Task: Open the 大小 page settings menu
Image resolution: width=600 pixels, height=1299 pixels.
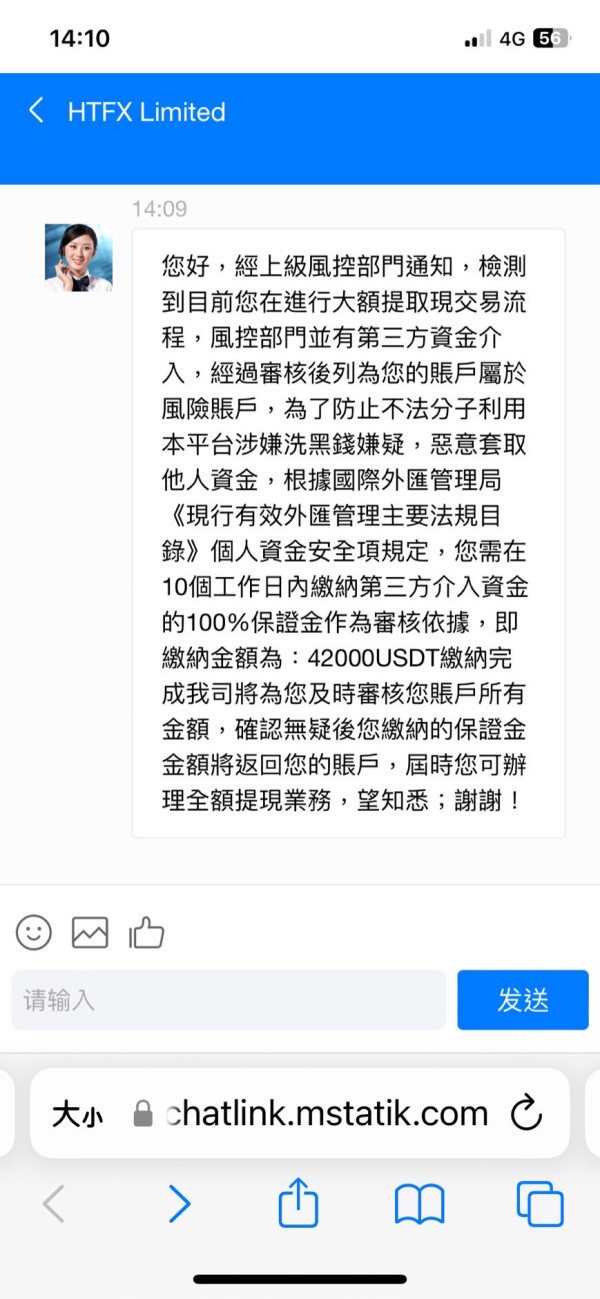Action: [x=77, y=1114]
